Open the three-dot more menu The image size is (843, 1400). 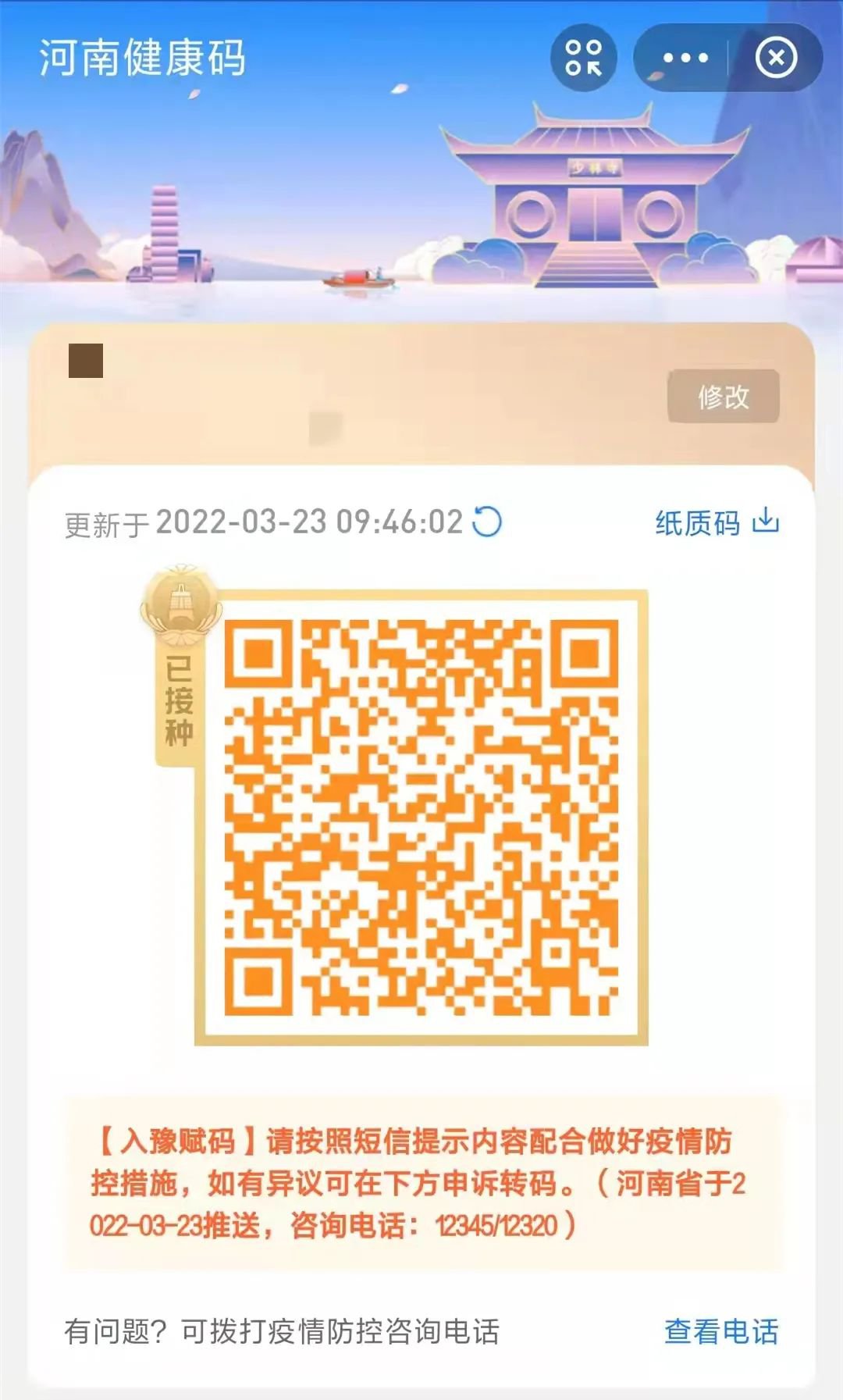(x=685, y=58)
